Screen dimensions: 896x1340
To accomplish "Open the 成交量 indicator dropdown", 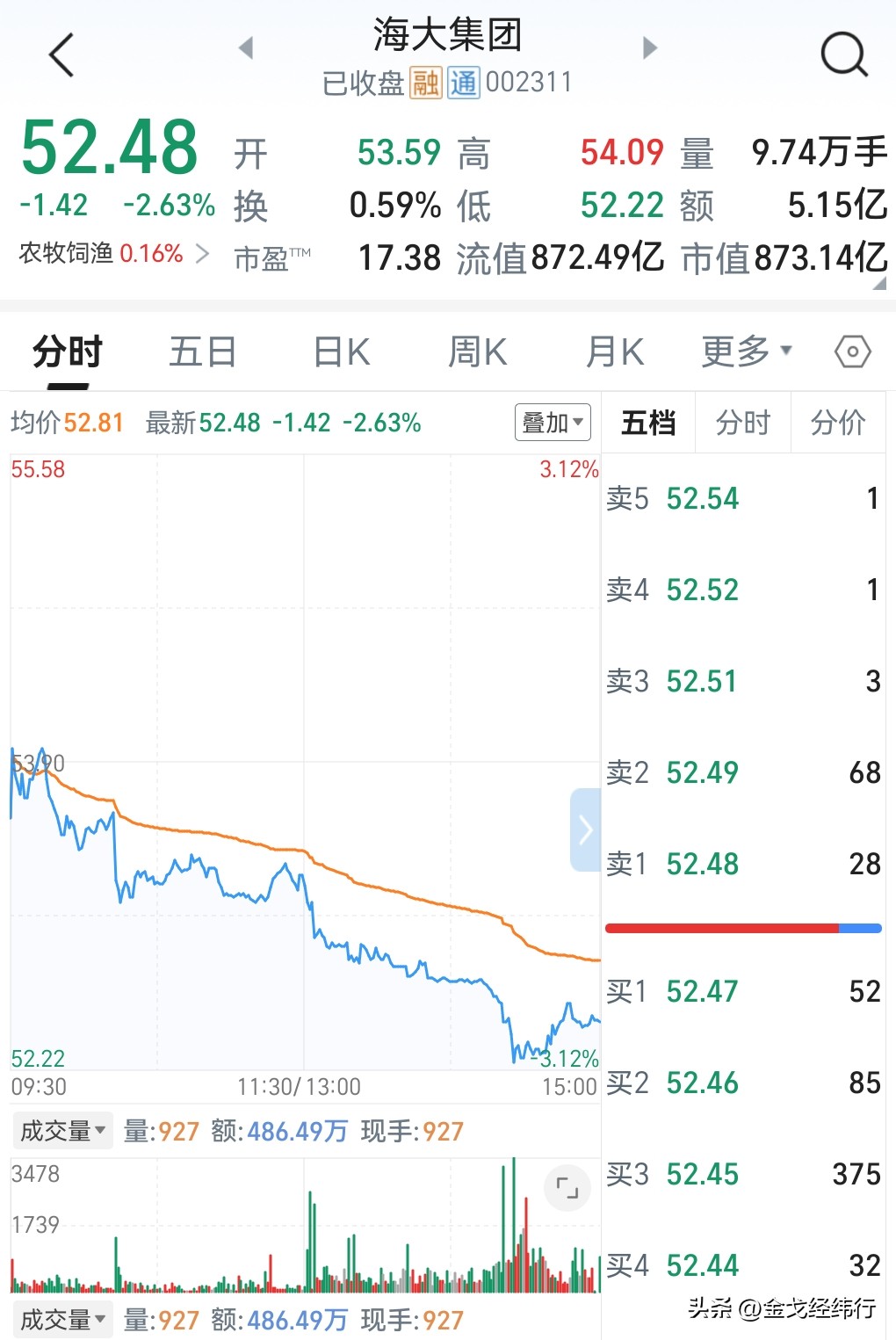I will coord(61,1131).
